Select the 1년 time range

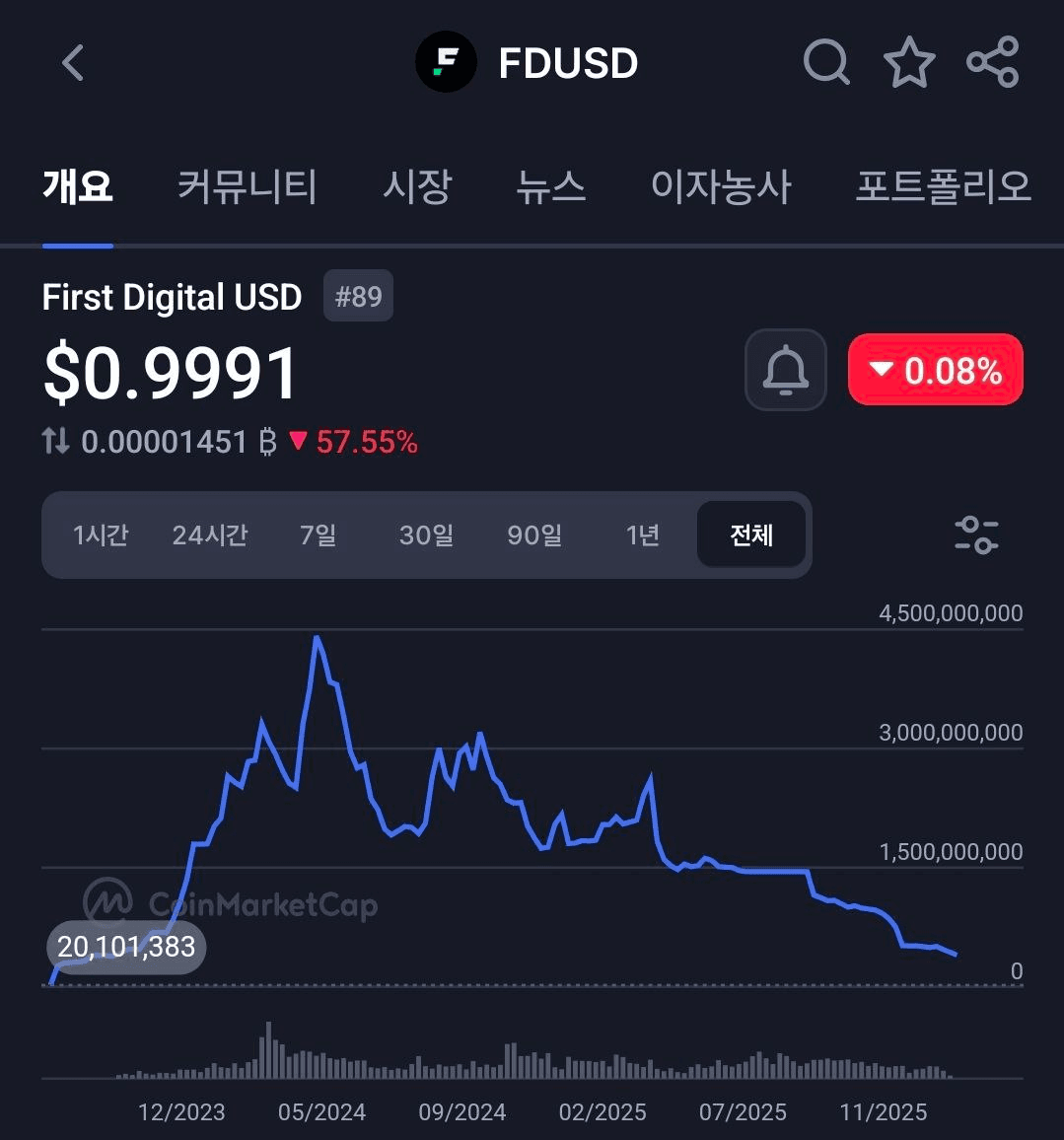pos(642,534)
